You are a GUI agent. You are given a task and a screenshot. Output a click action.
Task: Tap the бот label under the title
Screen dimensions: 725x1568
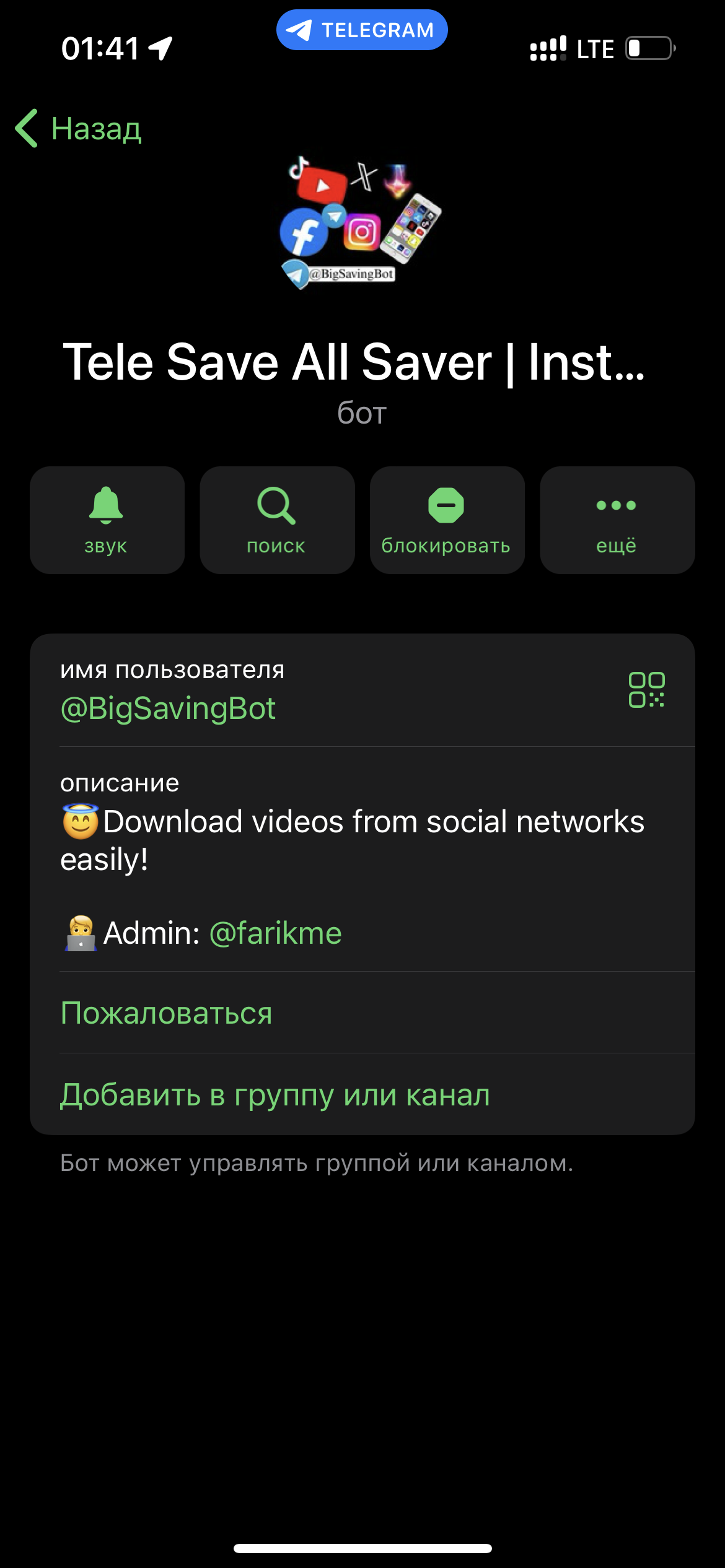pyautogui.click(x=361, y=414)
